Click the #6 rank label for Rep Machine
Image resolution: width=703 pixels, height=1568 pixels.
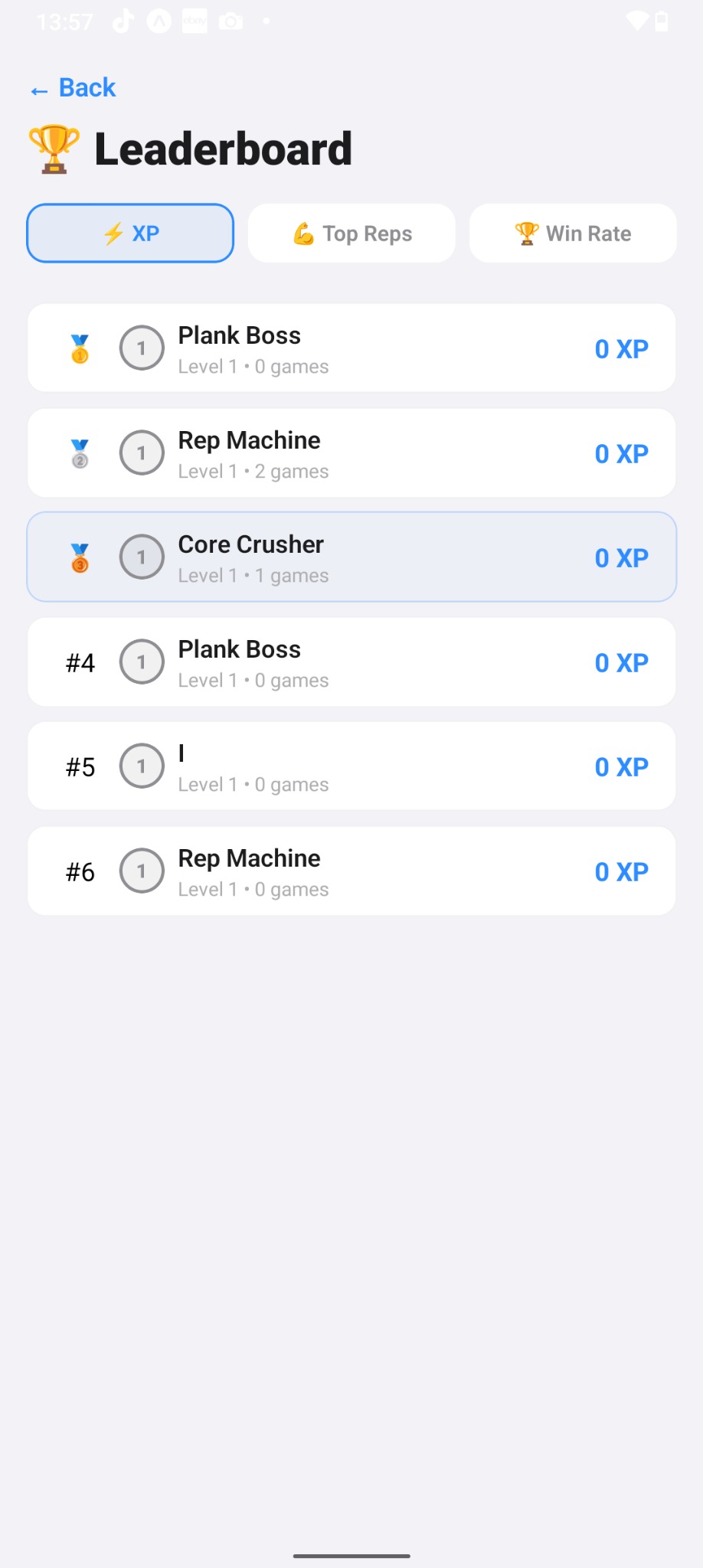(x=80, y=871)
